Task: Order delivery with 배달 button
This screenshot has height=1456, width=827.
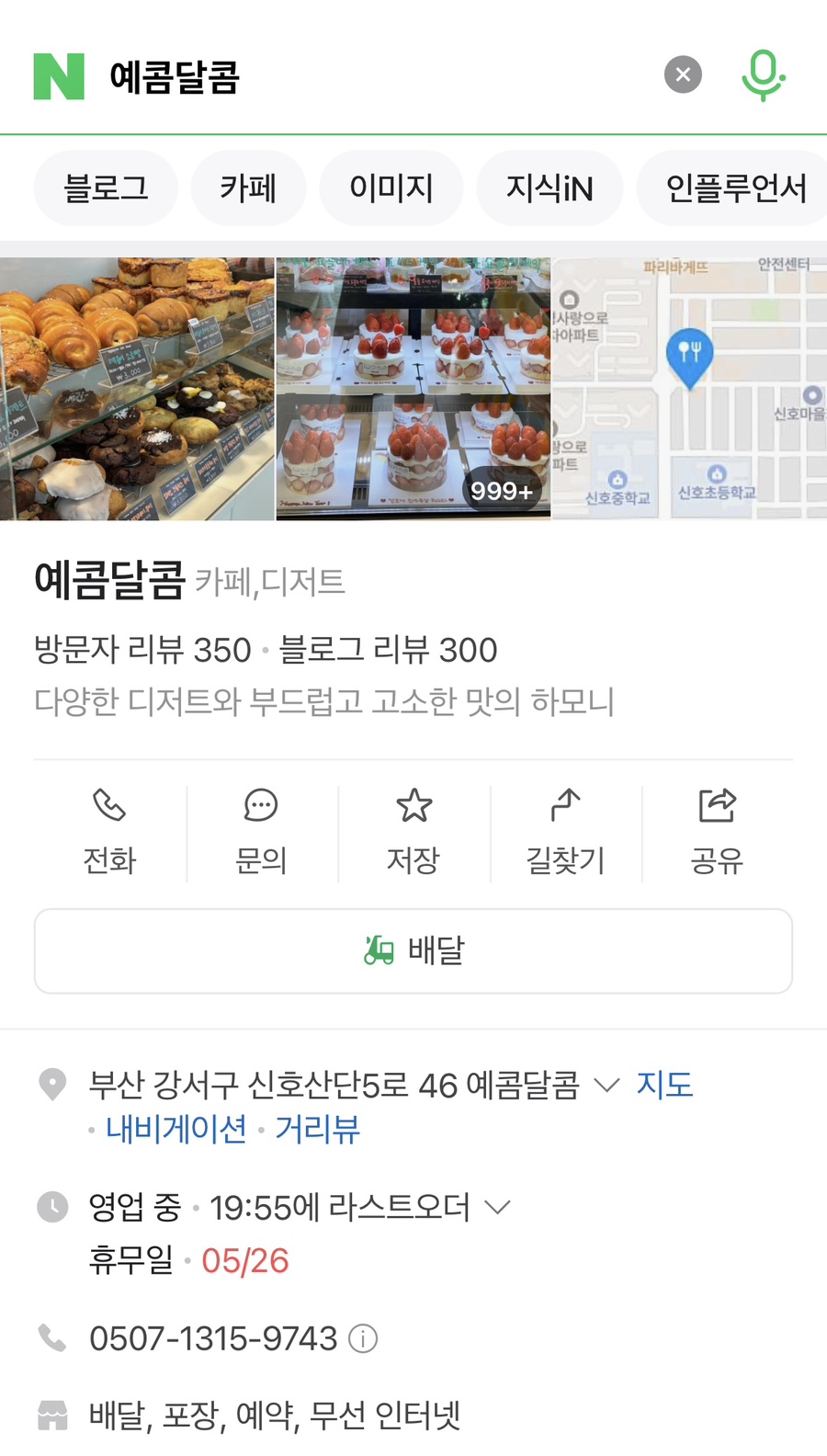Action: tap(413, 950)
